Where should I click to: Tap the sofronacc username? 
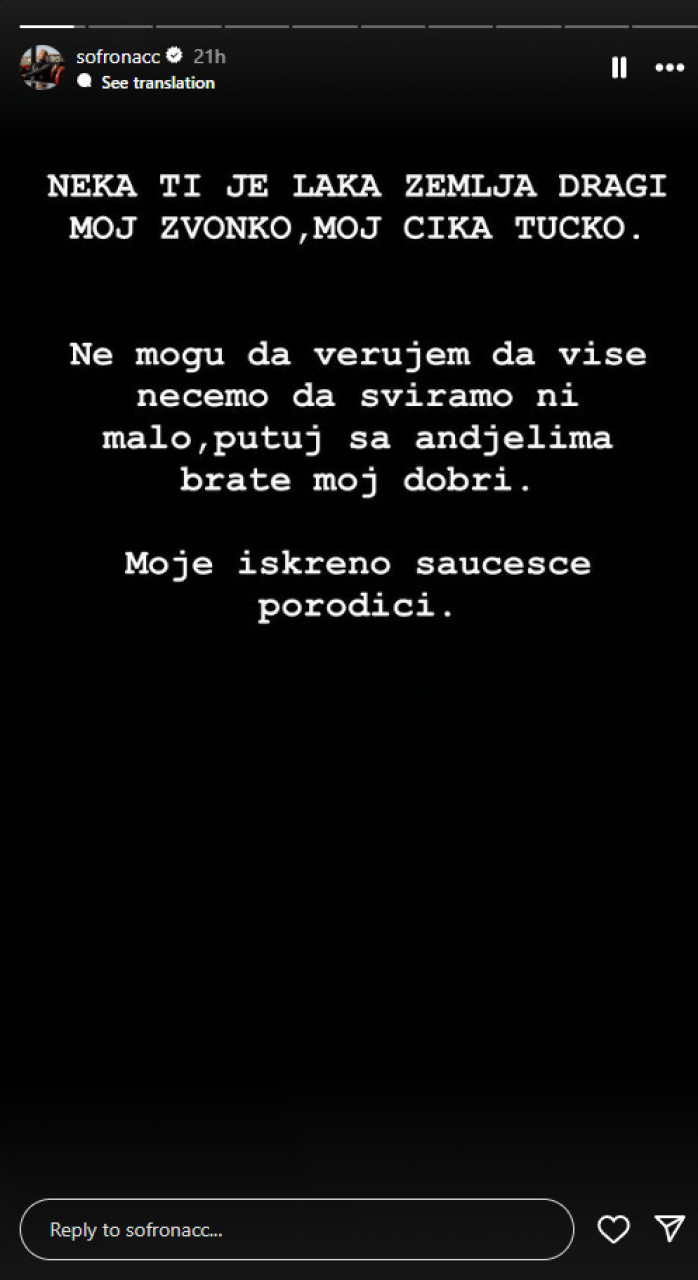pyautogui.click(x=118, y=57)
